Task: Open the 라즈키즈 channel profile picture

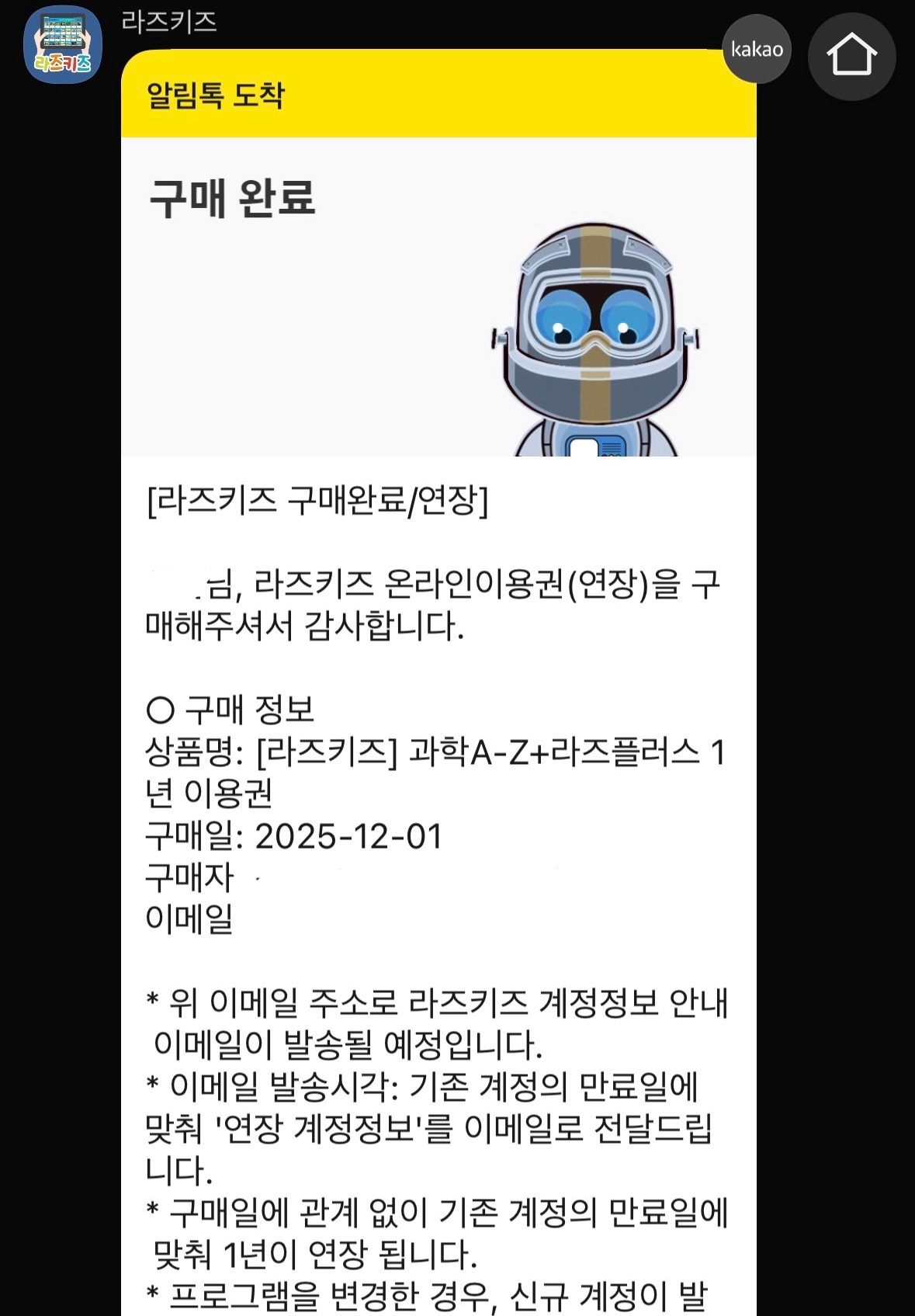Action: coord(63,44)
